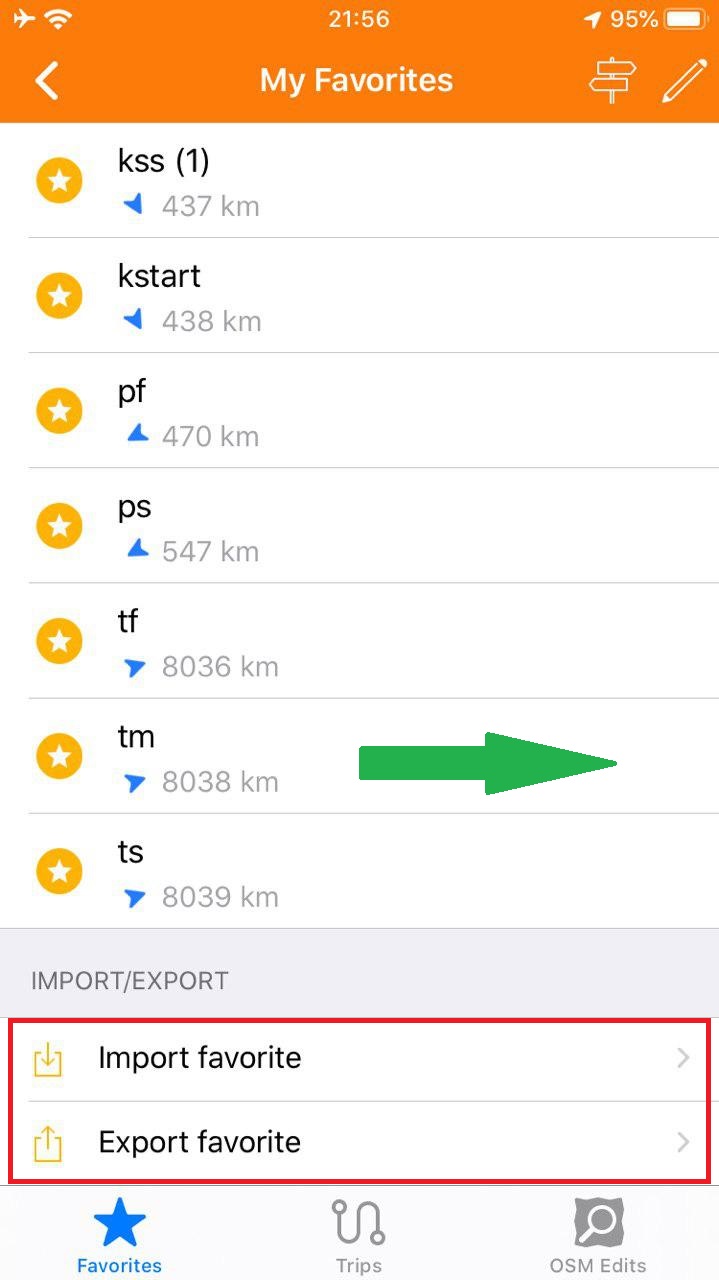Switch to the OSM Edits tab
The height and width of the screenshot is (1280, 719).
click(598, 1236)
